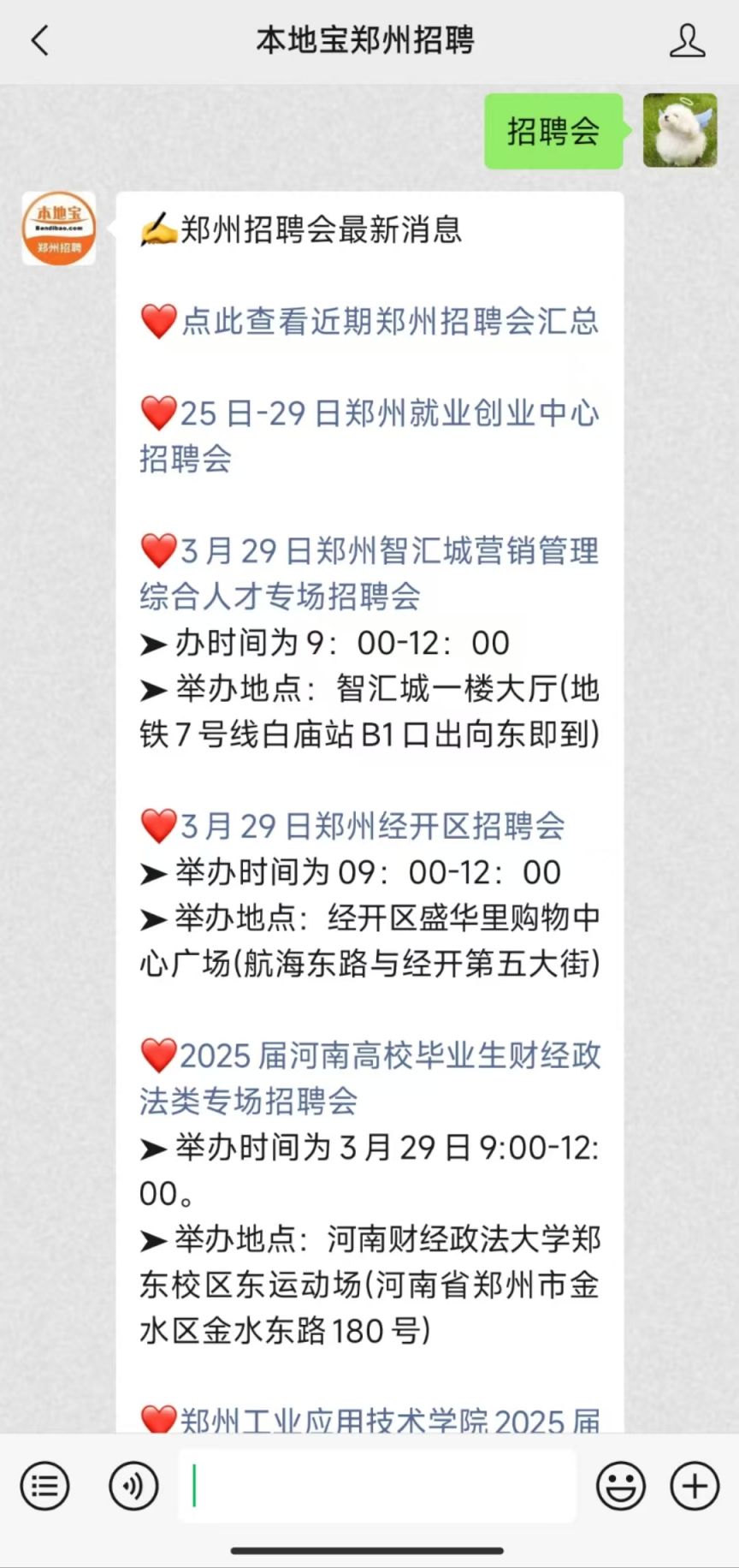The height and width of the screenshot is (1568, 739).
Task: Open the account profile icon
Action: [687, 40]
